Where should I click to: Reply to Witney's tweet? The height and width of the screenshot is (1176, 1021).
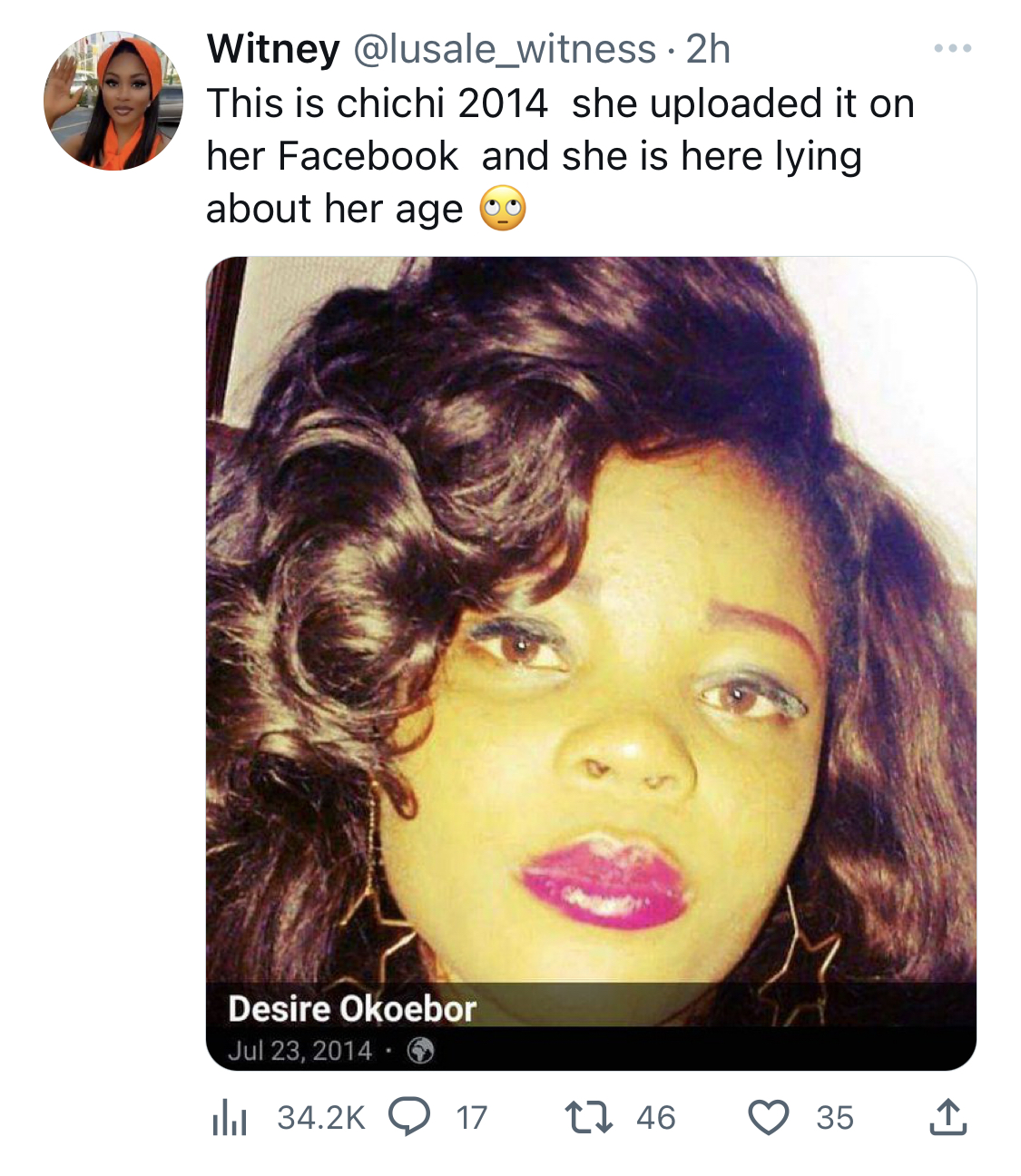[x=409, y=1118]
